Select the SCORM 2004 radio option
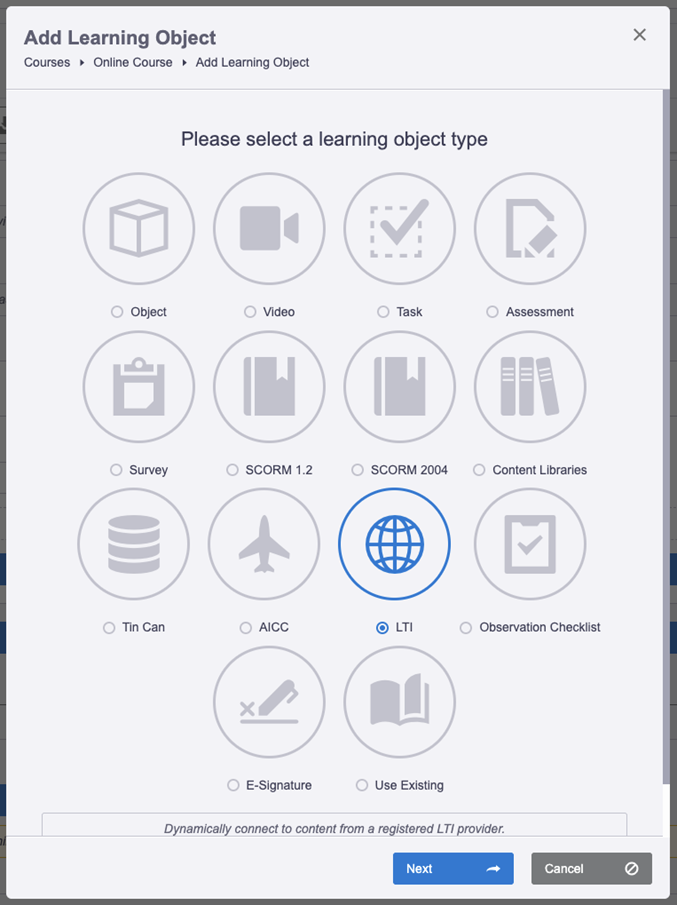Image resolution: width=677 pixels, height=905 pixels. point(358,470)
